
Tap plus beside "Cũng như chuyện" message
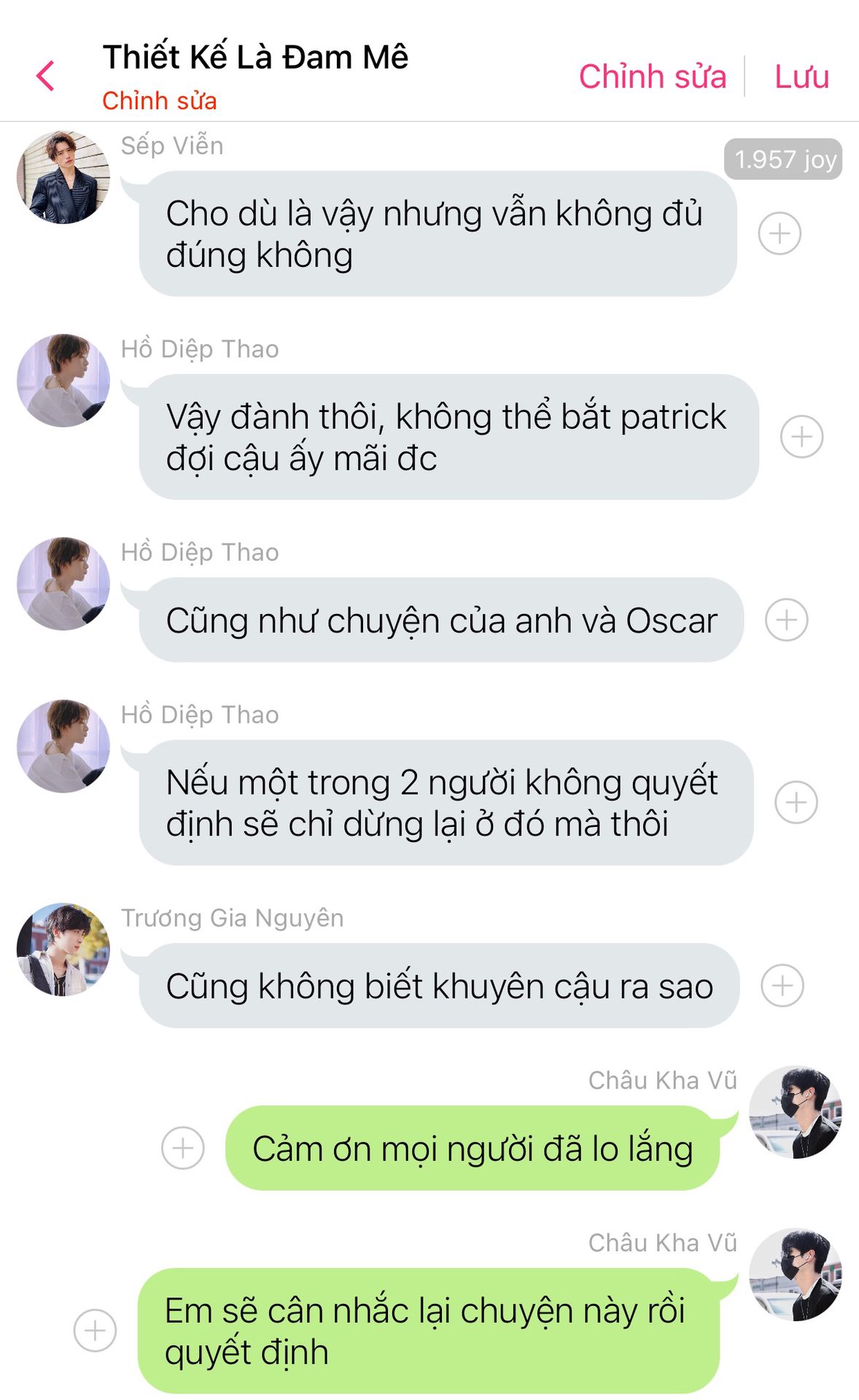point(786,620)
